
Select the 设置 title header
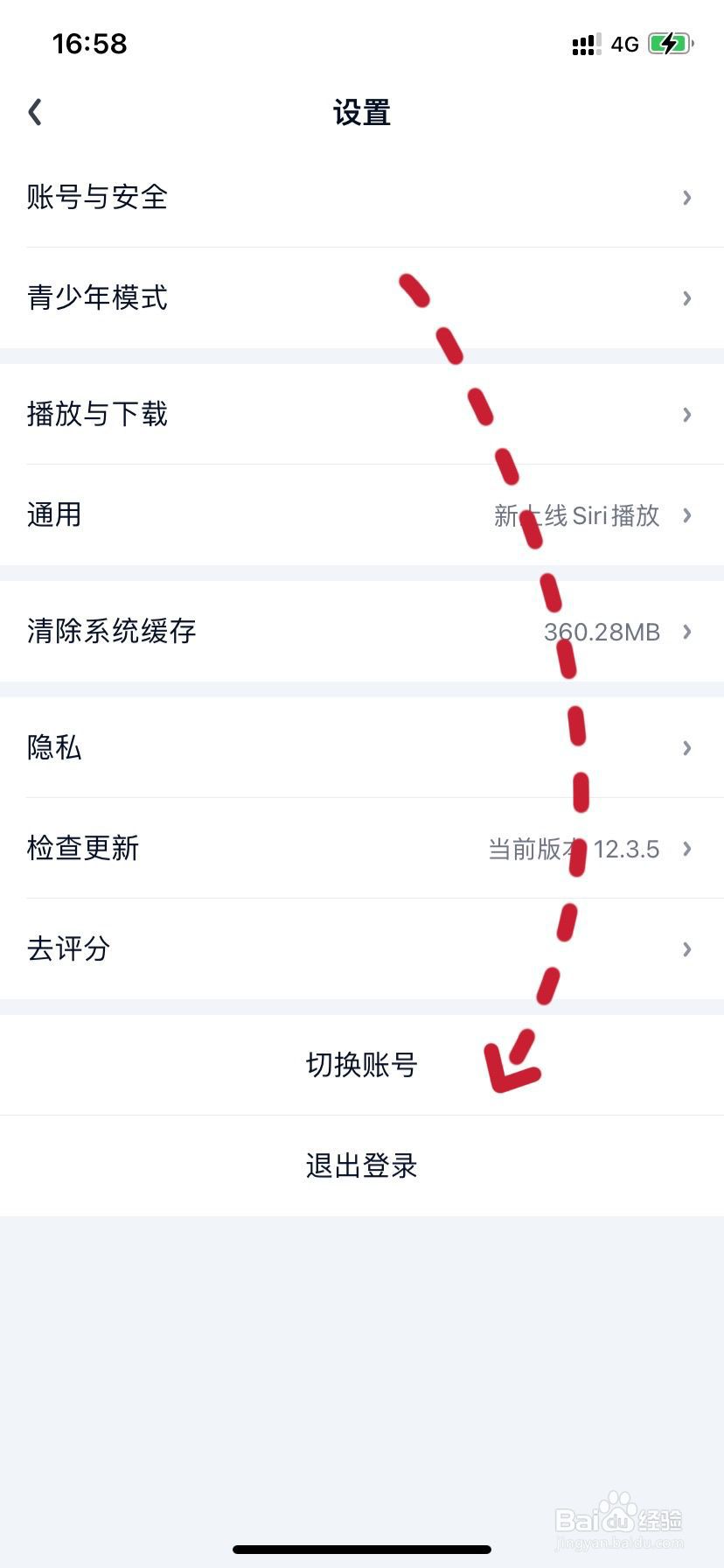pyautogui.click(x=362, y=112)
